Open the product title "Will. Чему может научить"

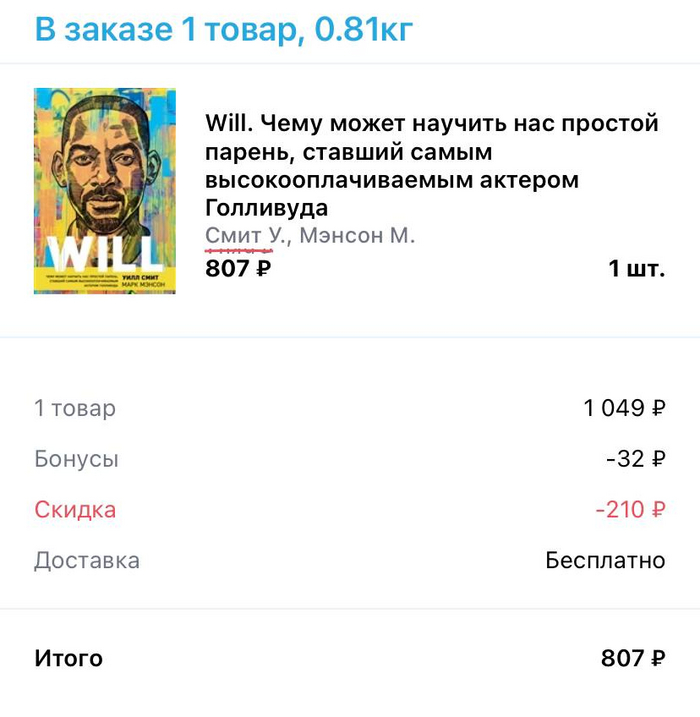tap(431, 166)
